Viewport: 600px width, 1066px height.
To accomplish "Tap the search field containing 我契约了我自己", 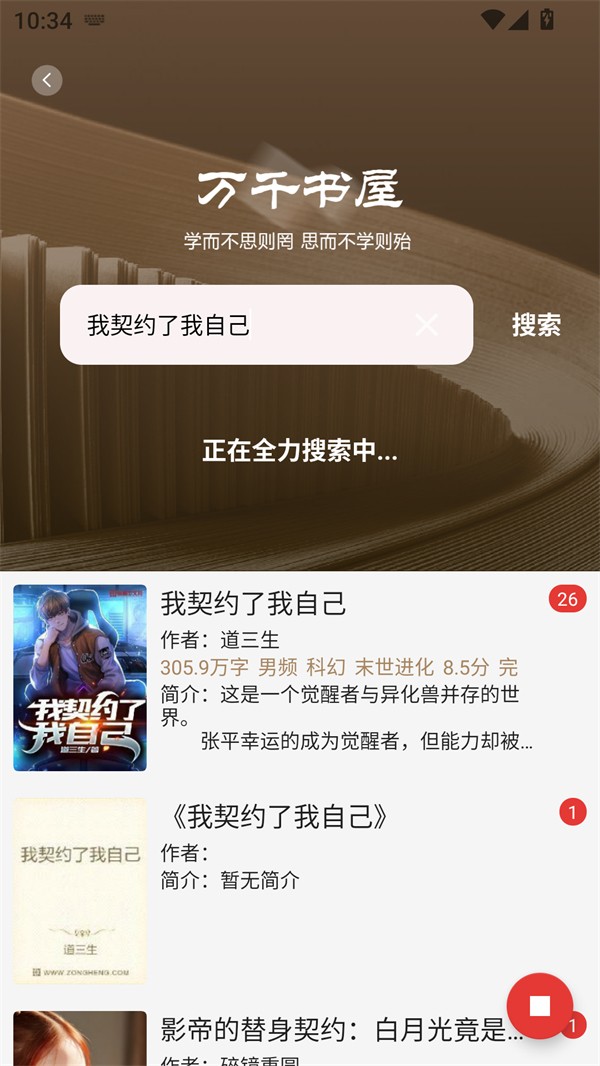I will pyautogui.click(x=240, y=325).
